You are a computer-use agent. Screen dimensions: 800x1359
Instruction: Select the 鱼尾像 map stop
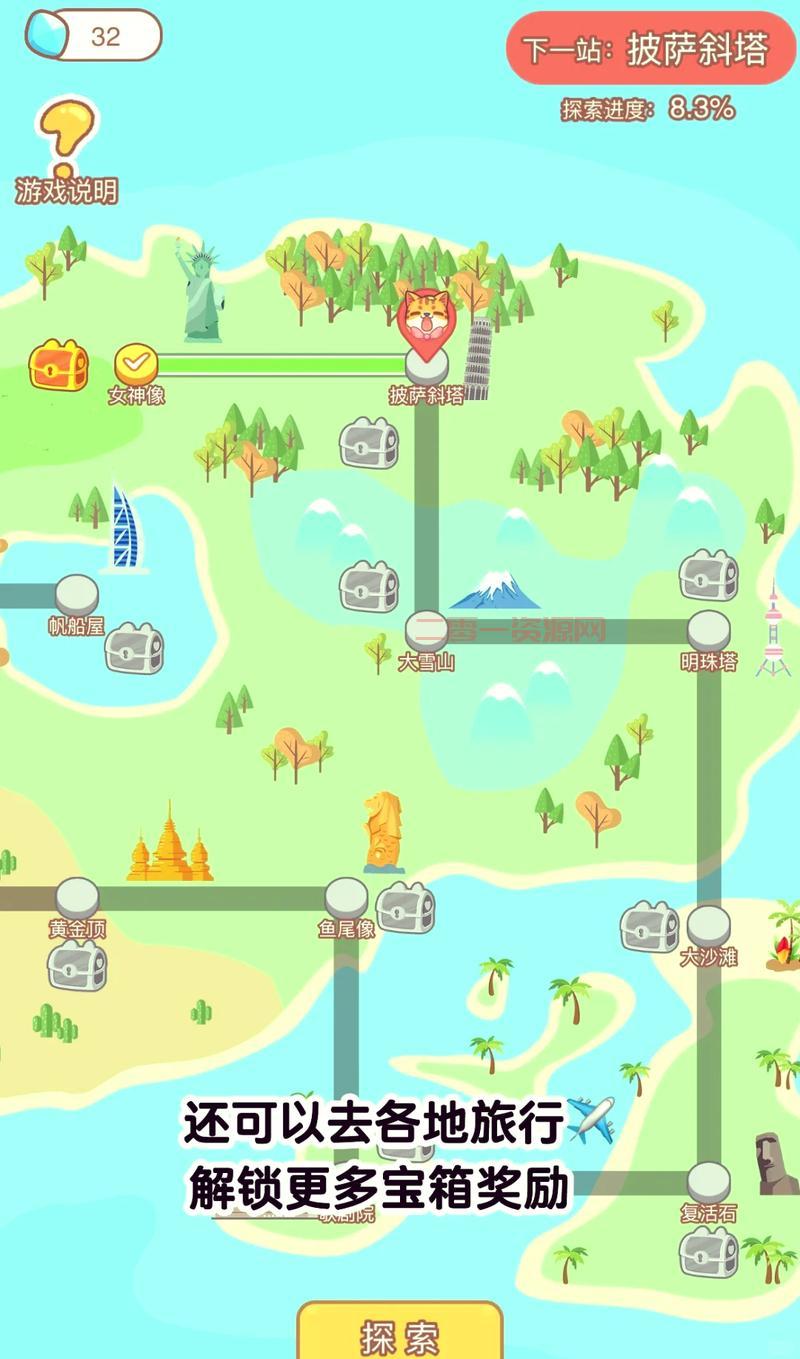(346, 898)
